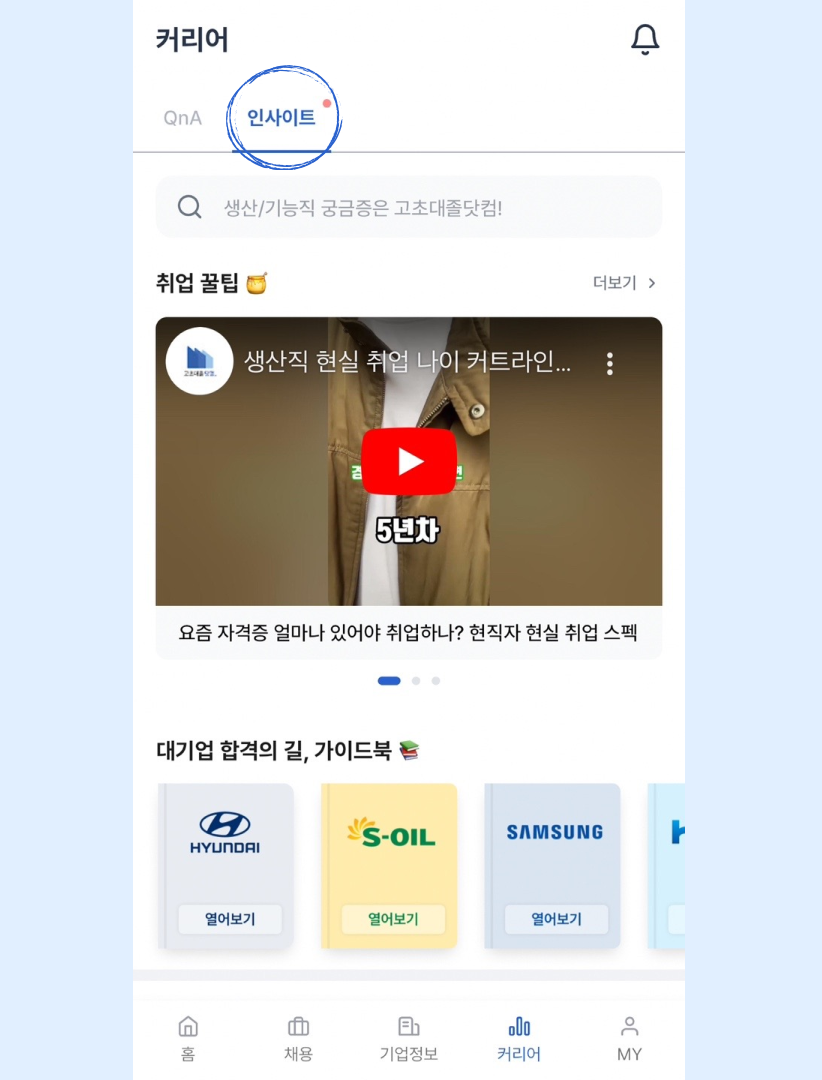822x1080 pixels.
Task: Switch to the QnA tab
Action: (x=183, y=118)
